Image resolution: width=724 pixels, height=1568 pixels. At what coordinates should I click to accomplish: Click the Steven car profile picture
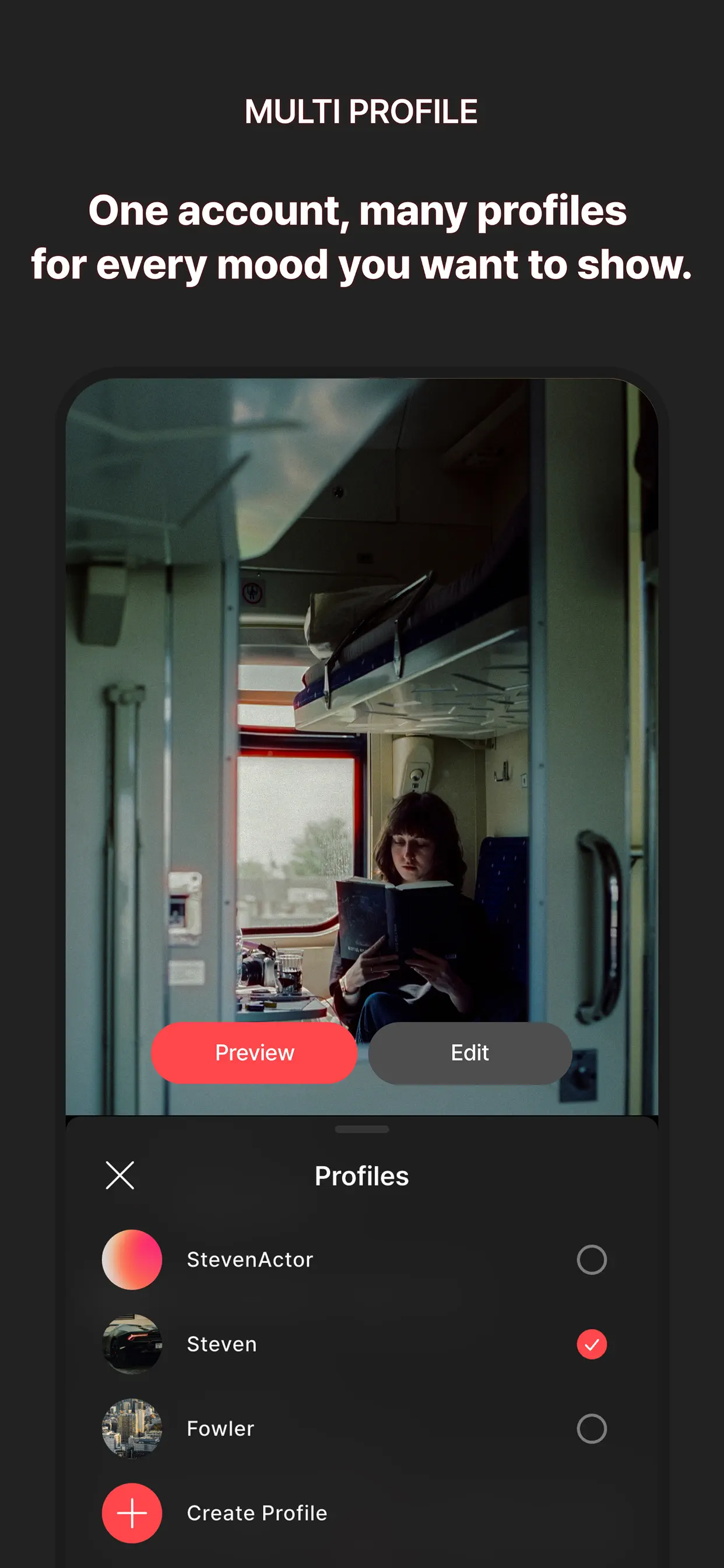pyautogui.click(x=132, y=1345)
